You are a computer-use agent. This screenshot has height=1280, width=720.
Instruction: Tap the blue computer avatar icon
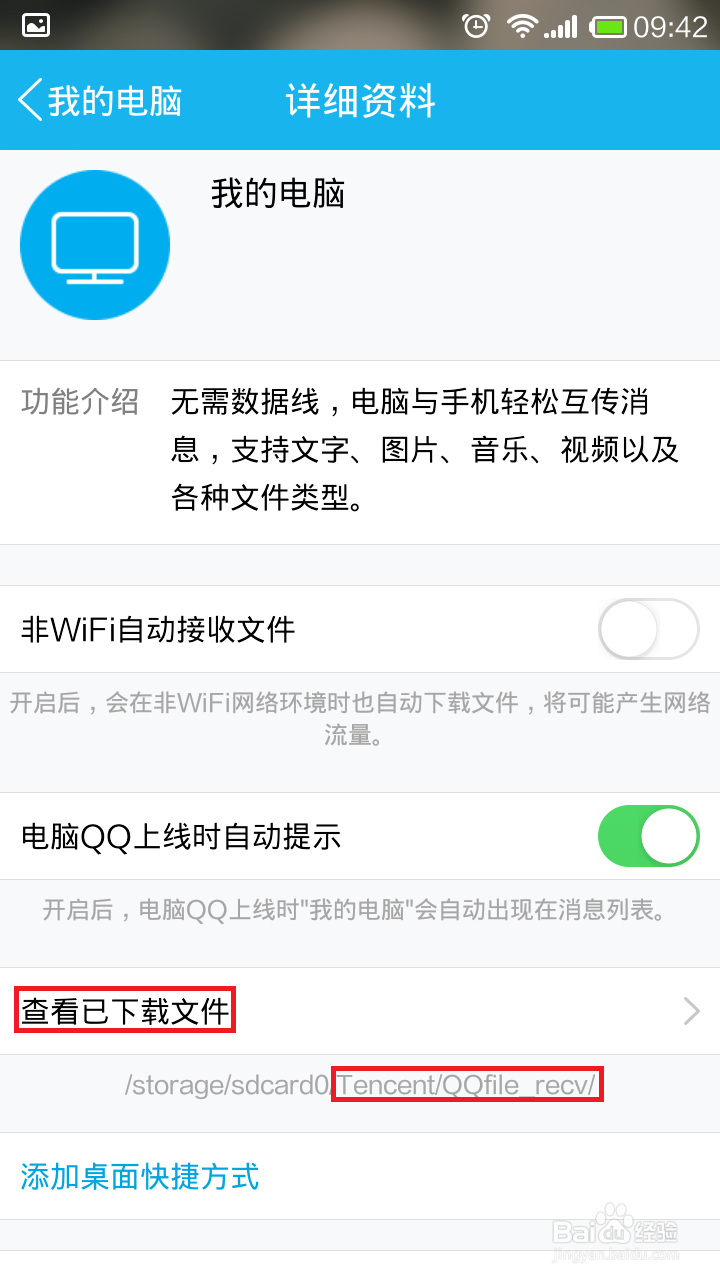[x=95, y=244]
